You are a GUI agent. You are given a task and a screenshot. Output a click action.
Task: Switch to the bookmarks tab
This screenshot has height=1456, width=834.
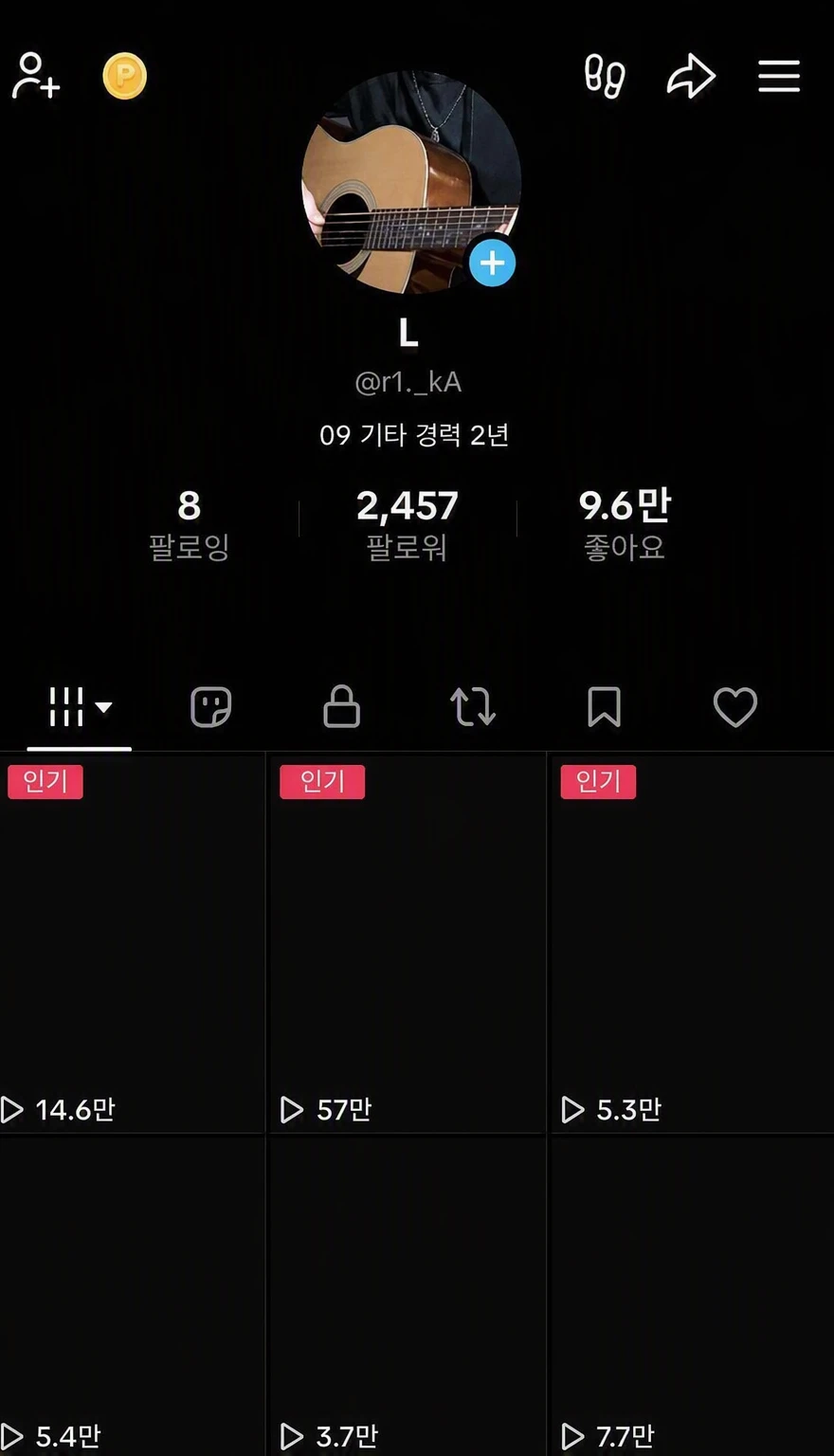point(604,707)
